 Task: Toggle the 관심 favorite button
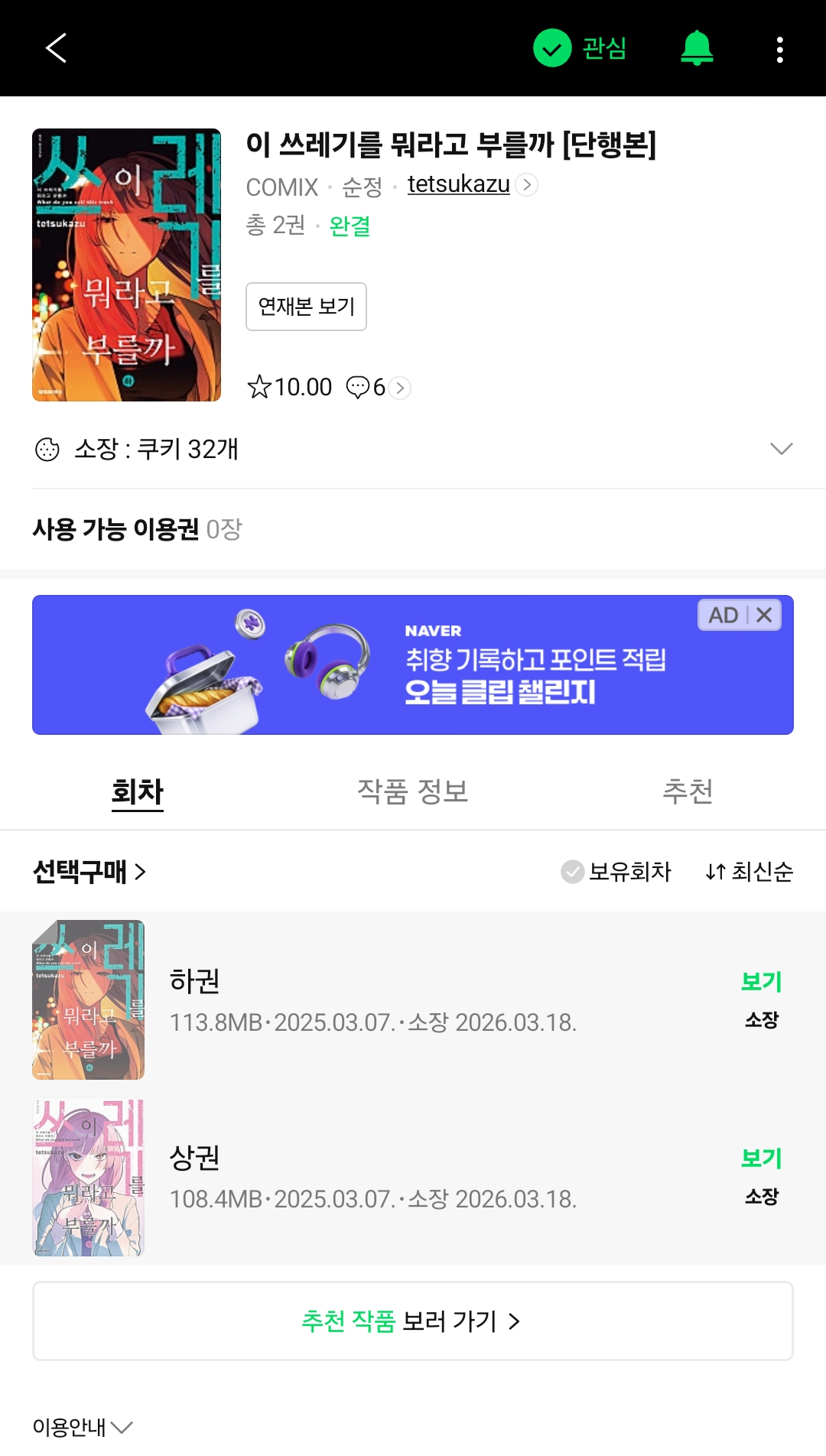tap(580, 48)
